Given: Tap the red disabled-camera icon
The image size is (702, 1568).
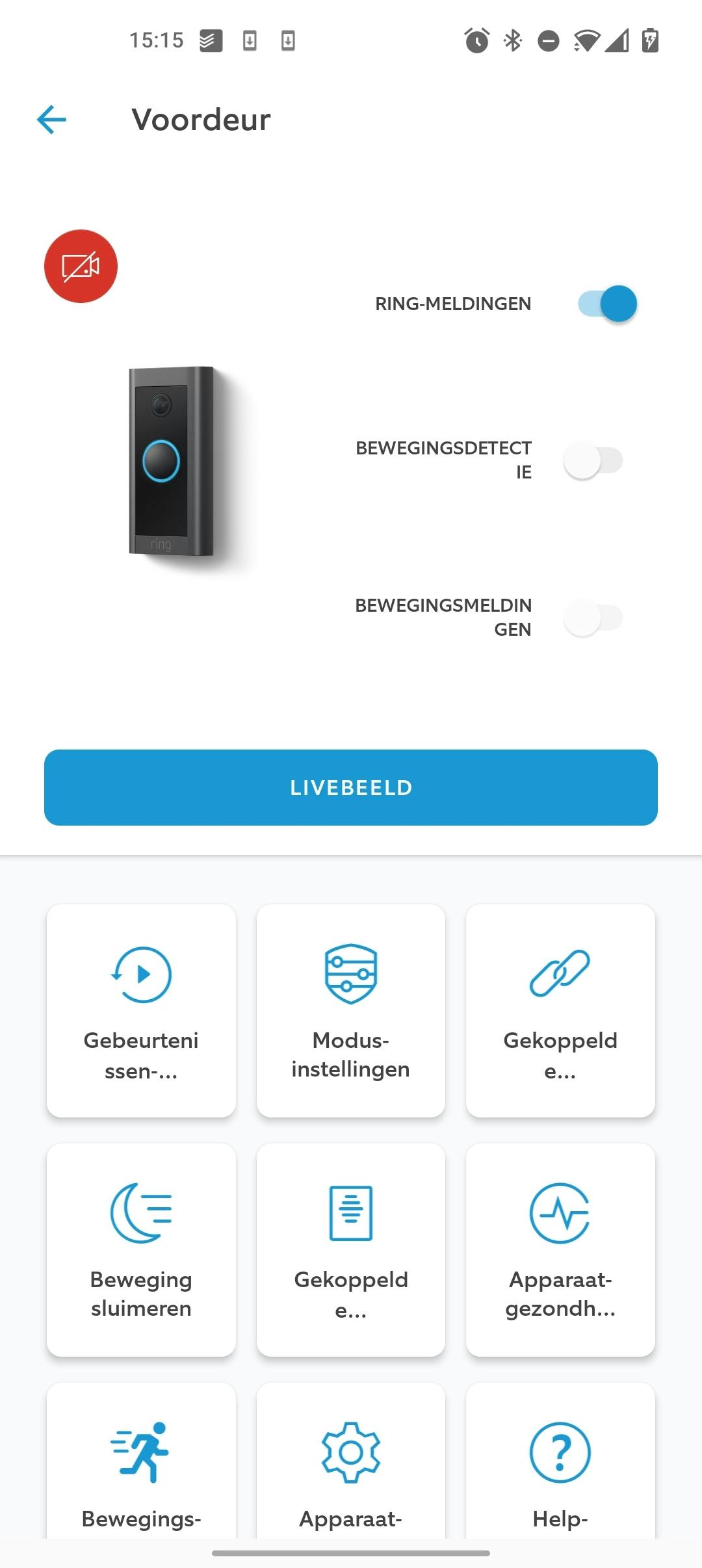Looking at the screenshot, I should [x=81, y=266].
